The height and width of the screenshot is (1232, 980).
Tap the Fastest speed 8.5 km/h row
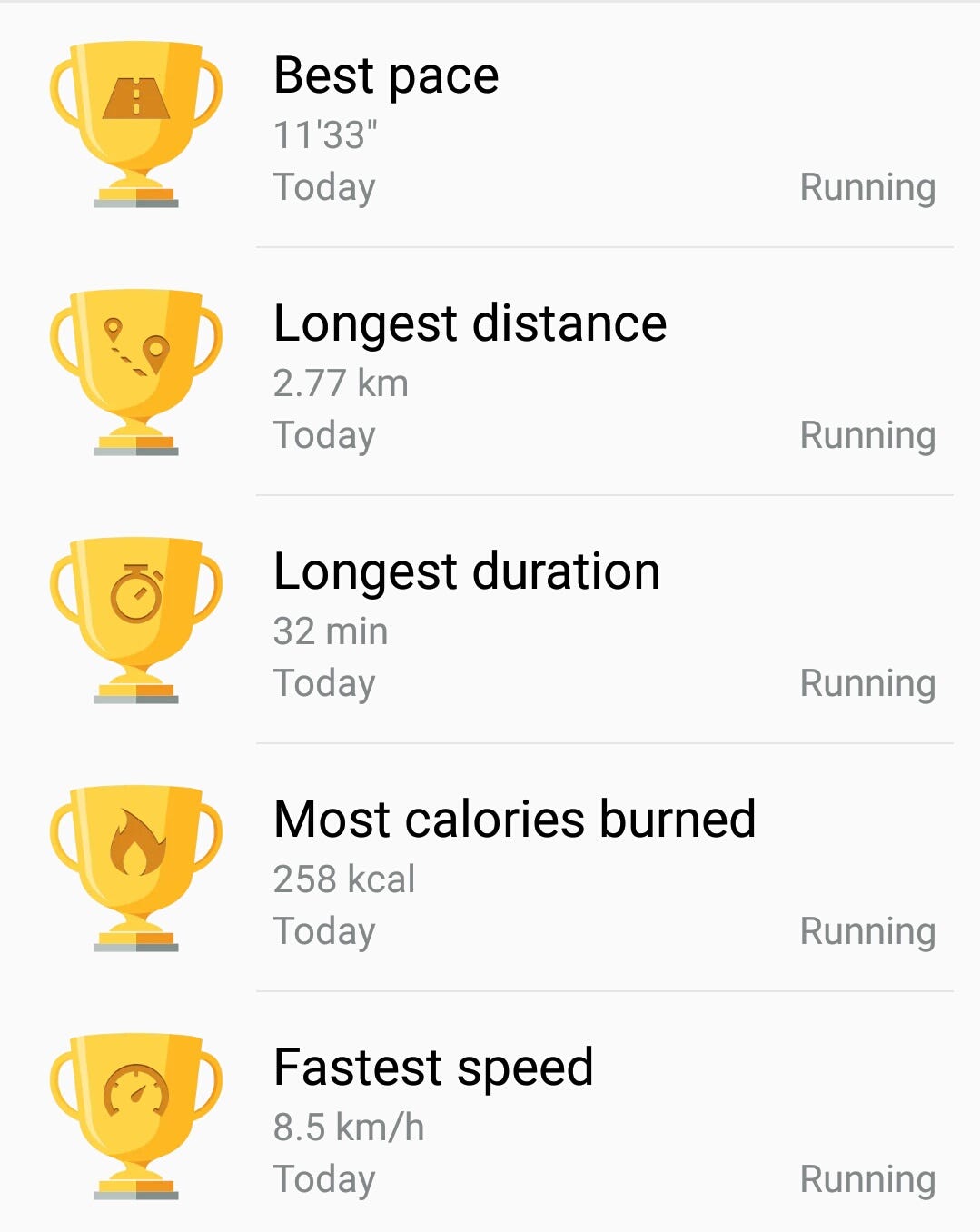(490, 1118)
